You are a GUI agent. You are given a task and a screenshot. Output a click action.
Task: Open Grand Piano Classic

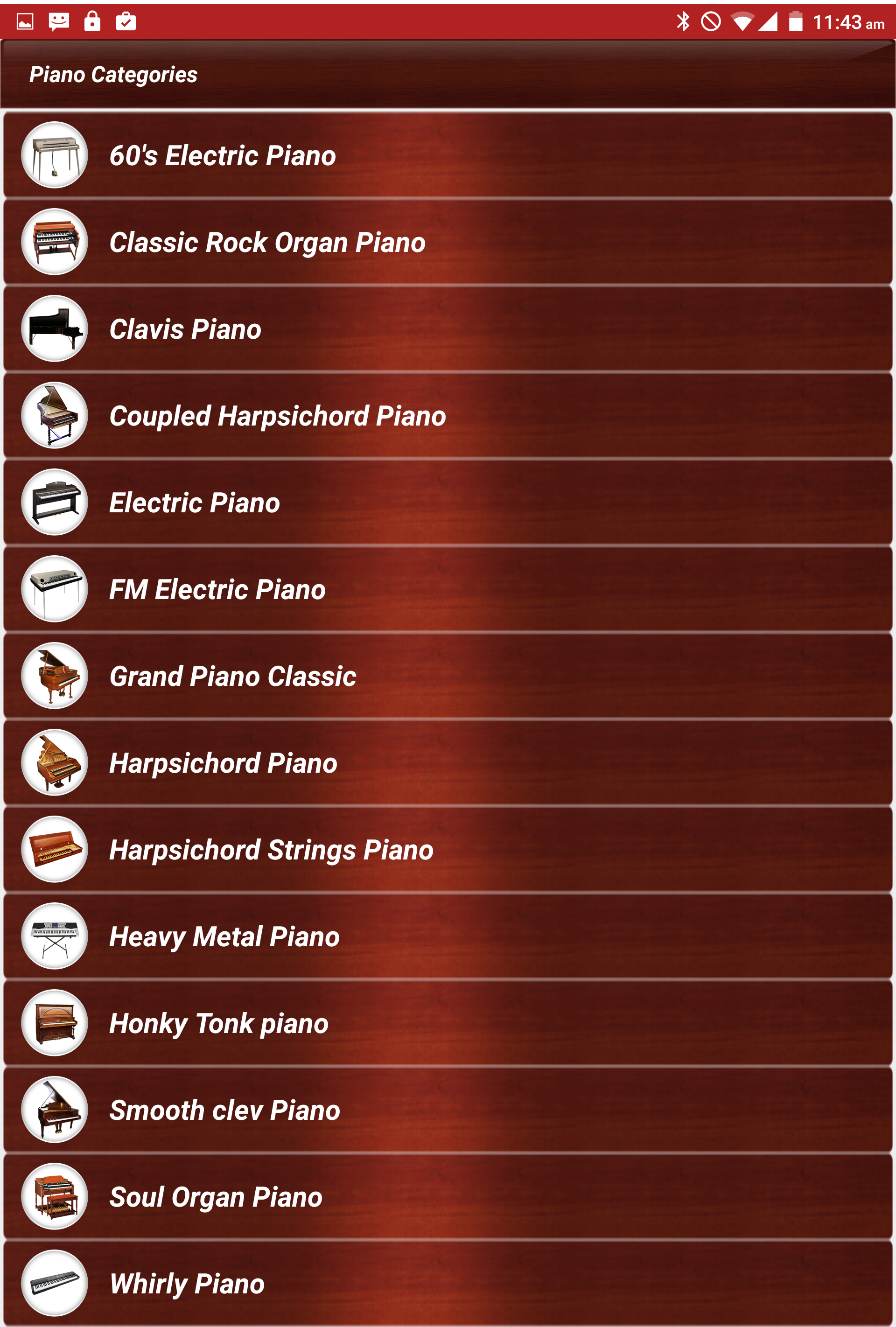[448, 676]
